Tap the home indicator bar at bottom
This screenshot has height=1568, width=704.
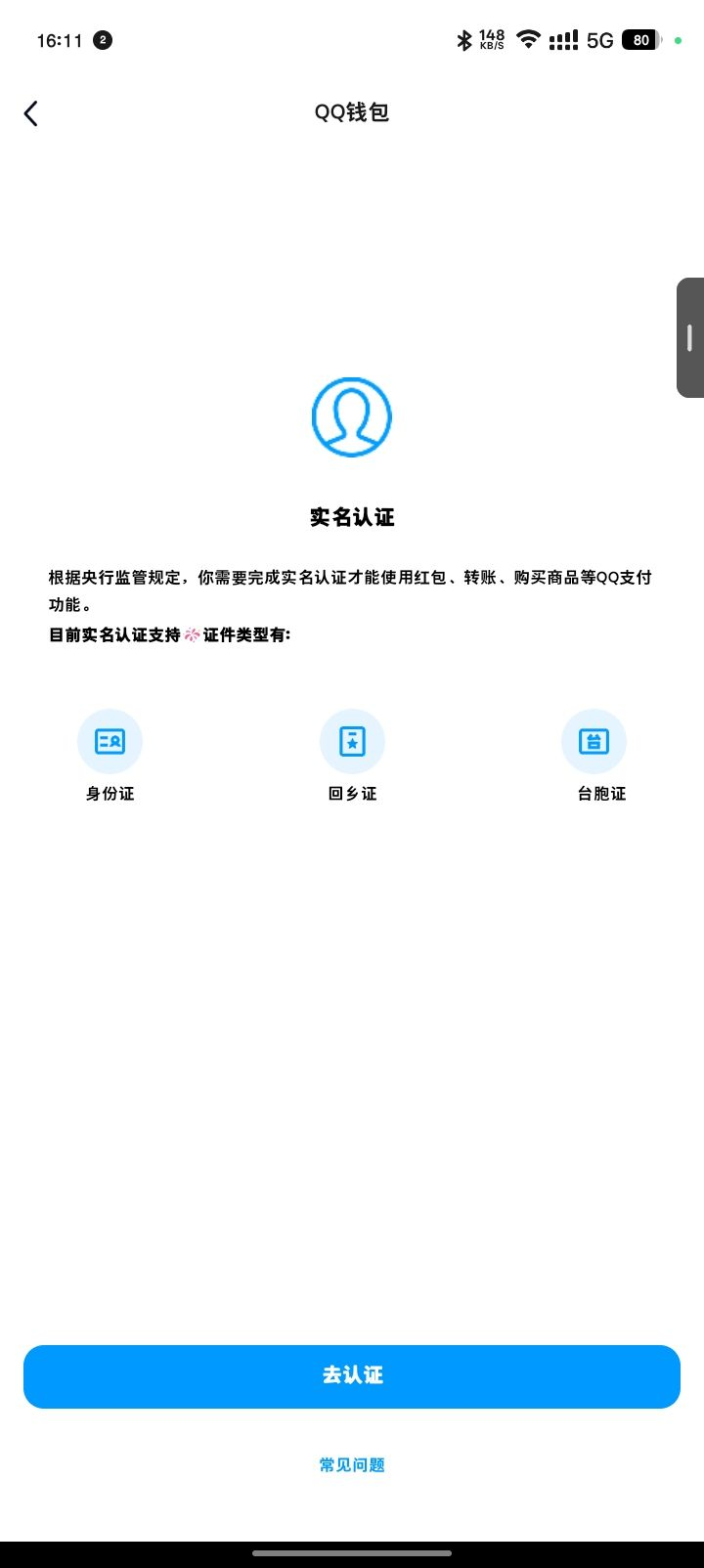coord(352,1550)
